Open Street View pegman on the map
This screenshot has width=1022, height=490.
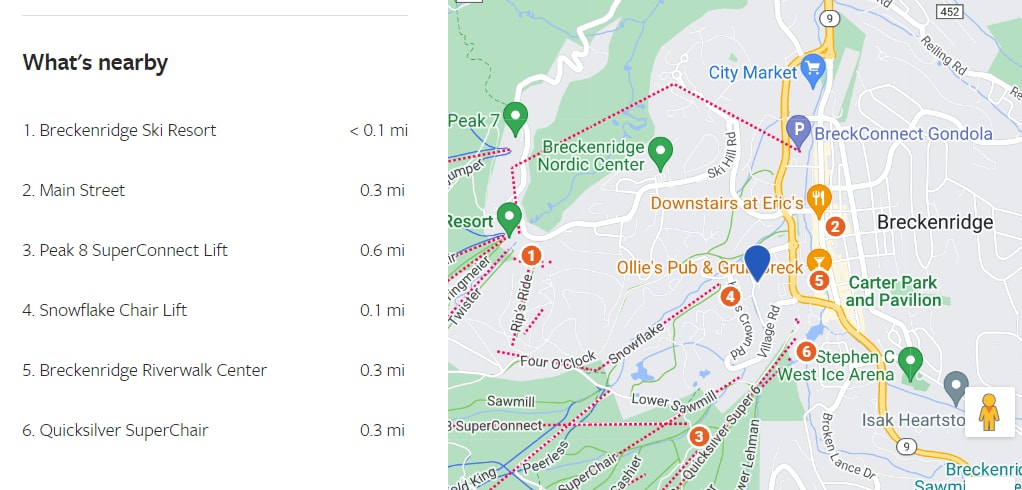pyautogui.click(x=989, y=412)
